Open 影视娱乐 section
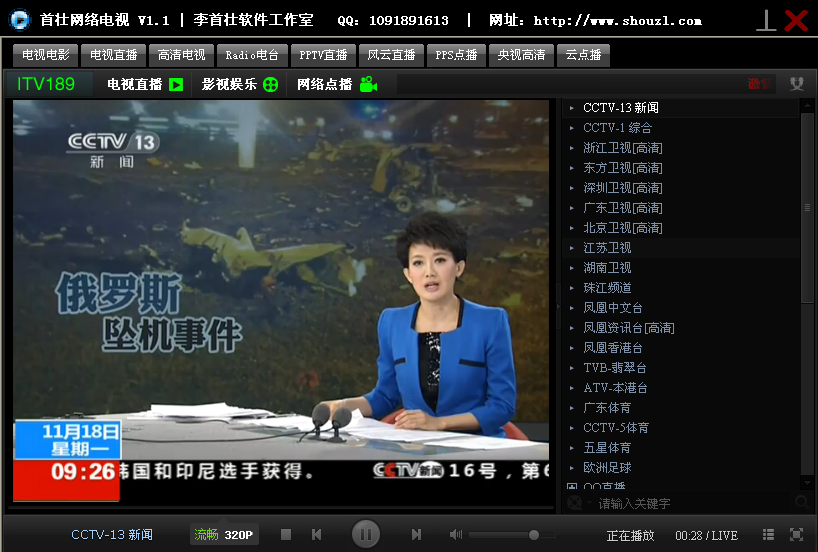818x552 pixels. tap(240, 85)
